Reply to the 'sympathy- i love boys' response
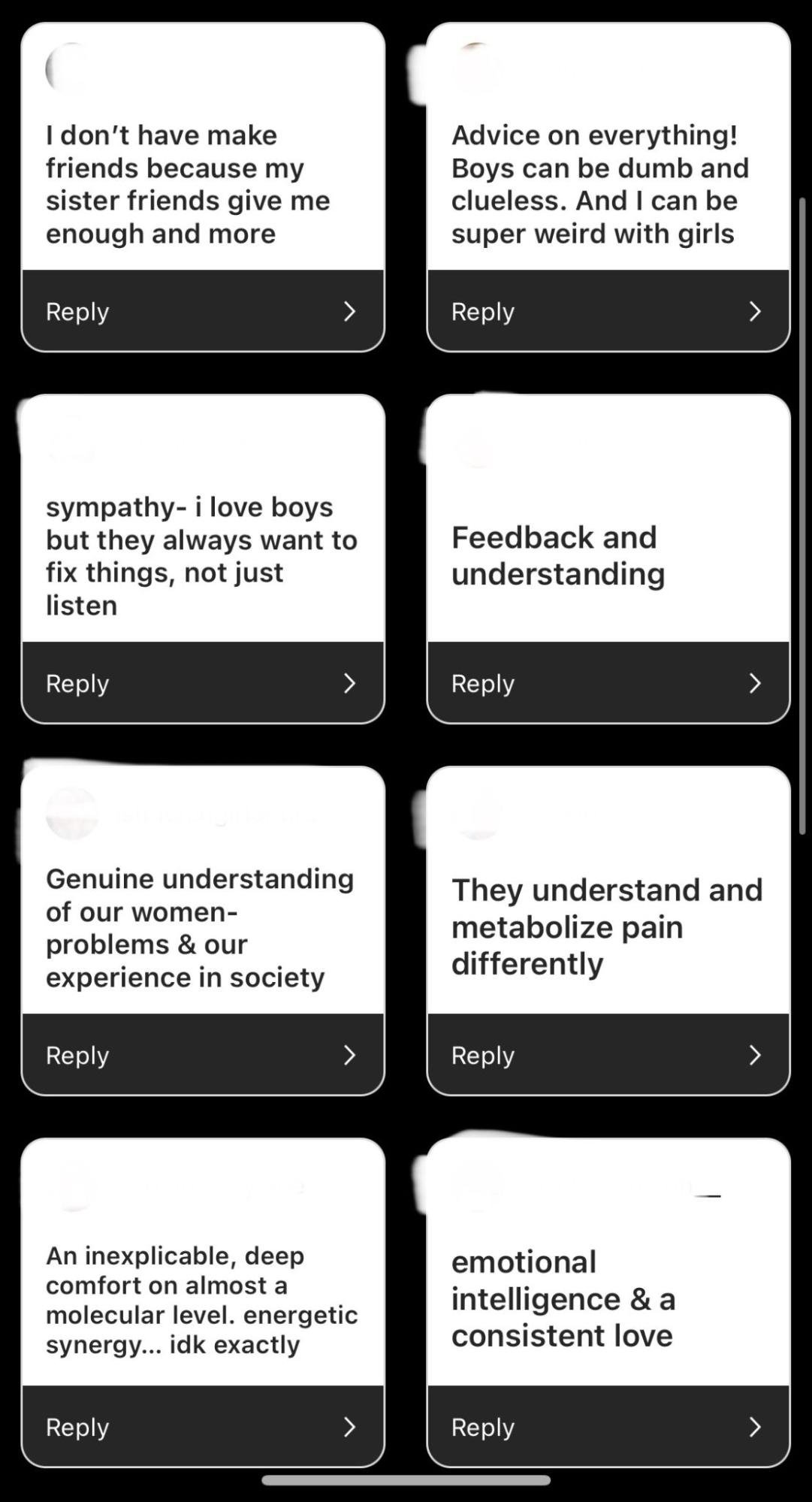 pyautogui.click(x=203, y=682)
